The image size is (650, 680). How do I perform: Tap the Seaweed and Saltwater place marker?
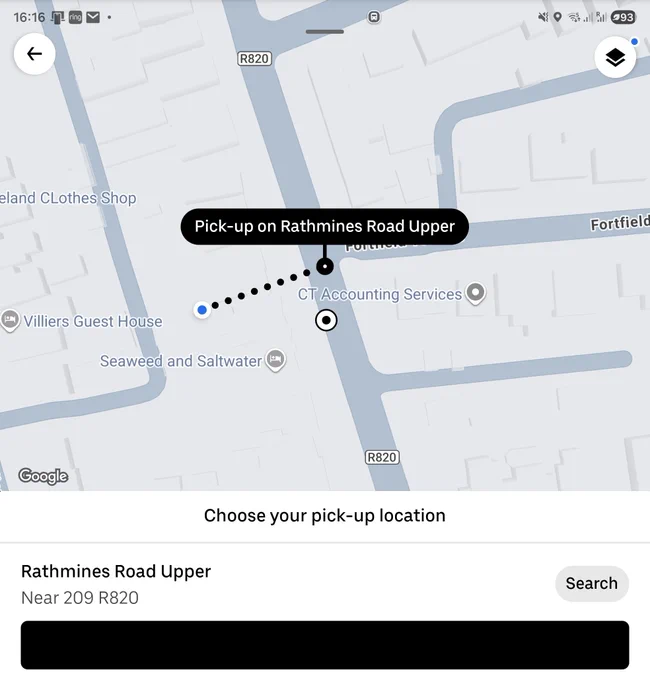275,360
